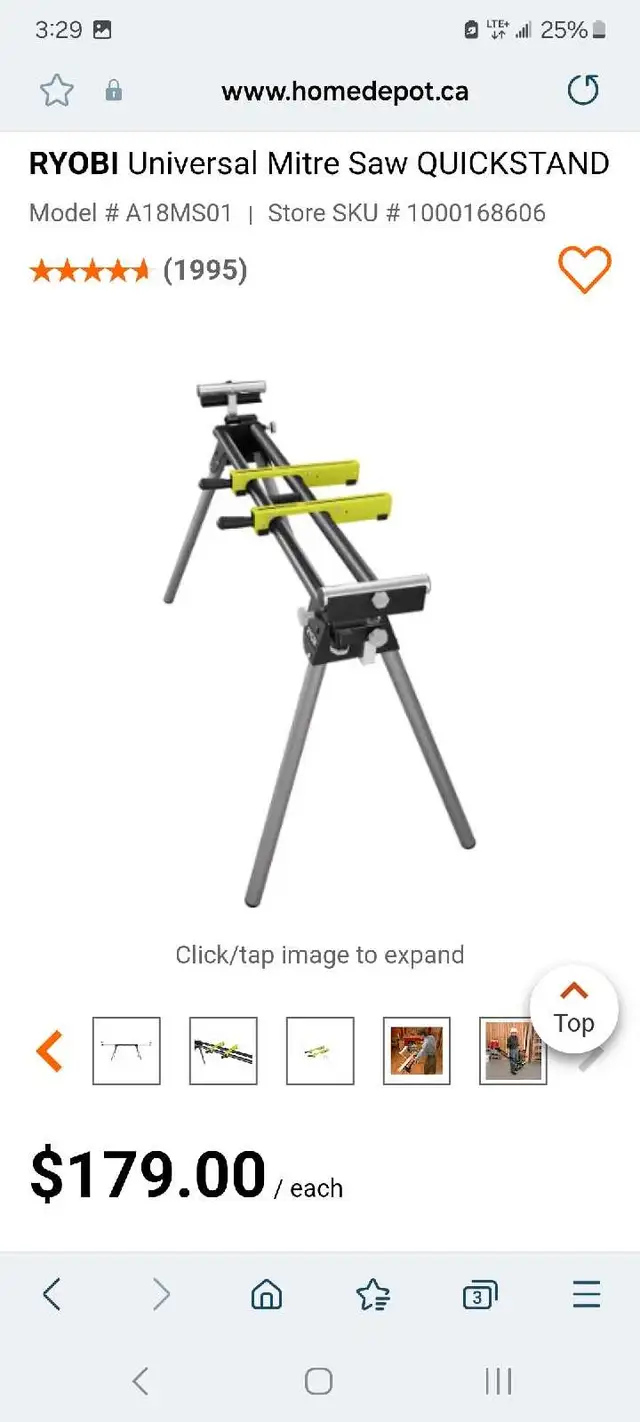Go back one page in browser toolbar

pyautogui.click(x=52, y=1295)
